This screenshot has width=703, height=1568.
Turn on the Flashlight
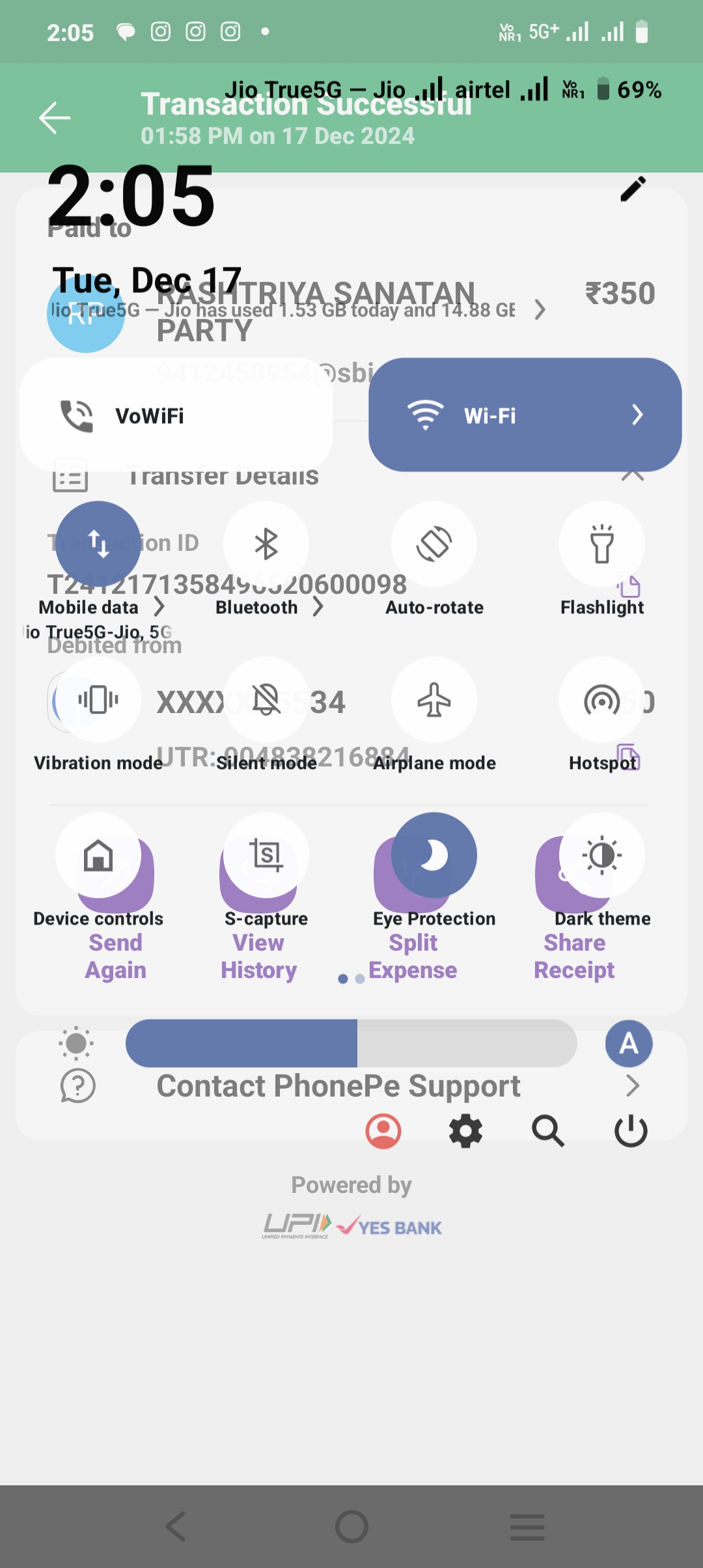(602, 544)
